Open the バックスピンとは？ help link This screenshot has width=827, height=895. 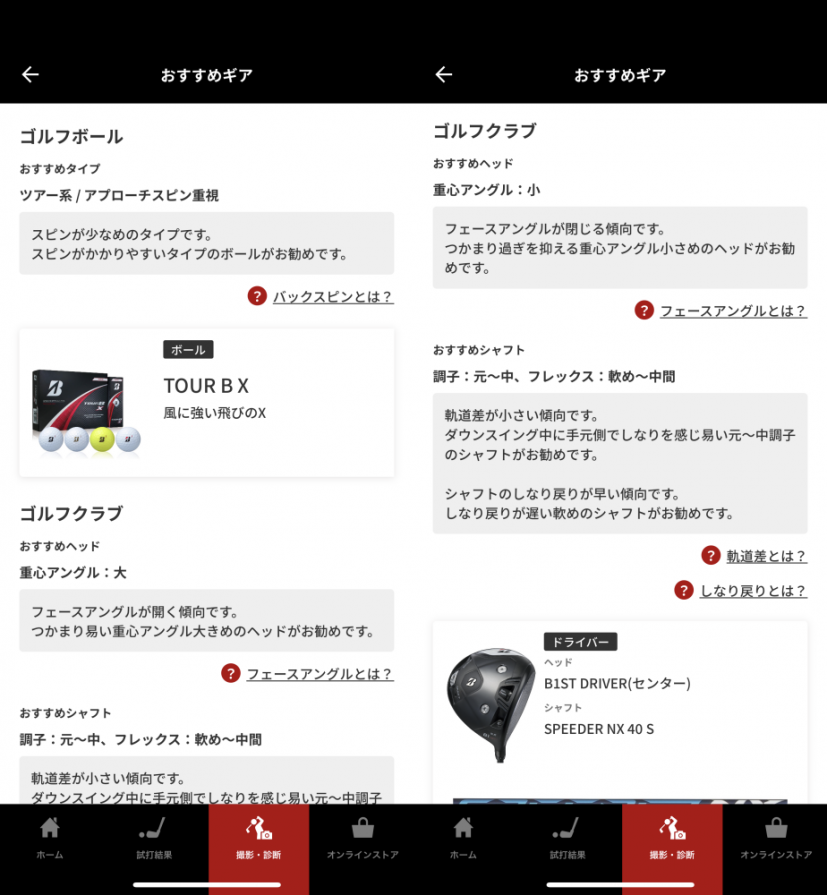tap(332, 296)
